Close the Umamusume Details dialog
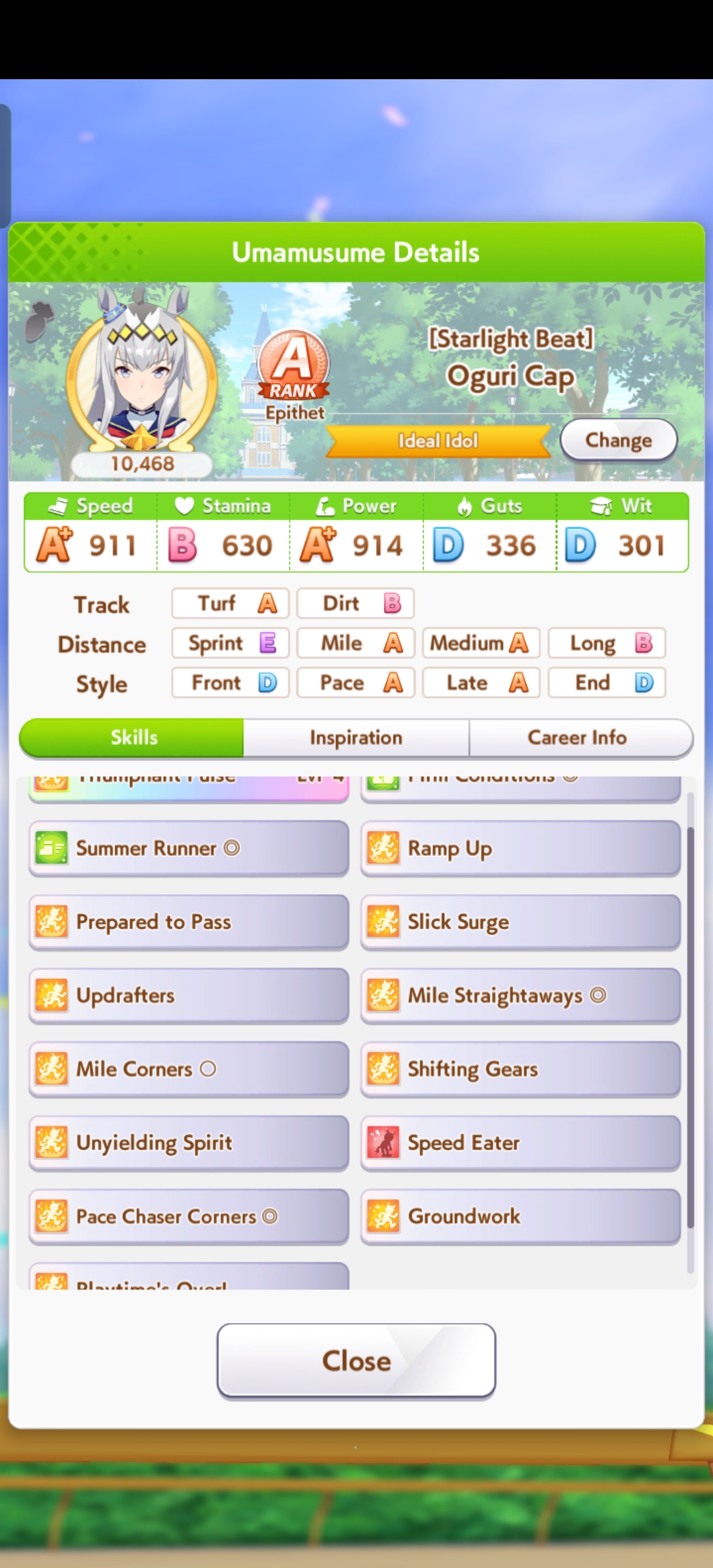 pos(356,1361)
